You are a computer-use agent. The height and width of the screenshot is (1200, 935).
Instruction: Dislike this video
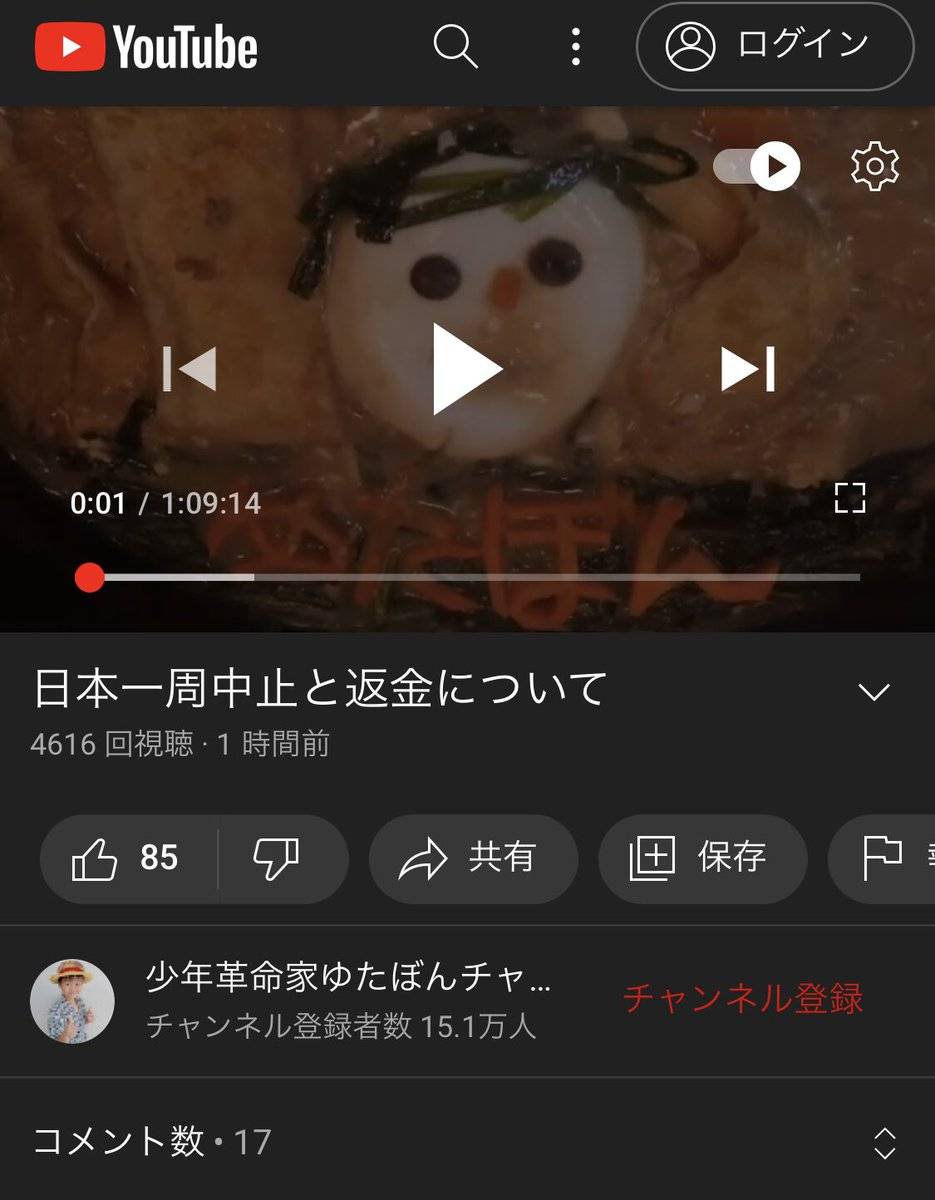pyautogui.click(x=277, y=859)
